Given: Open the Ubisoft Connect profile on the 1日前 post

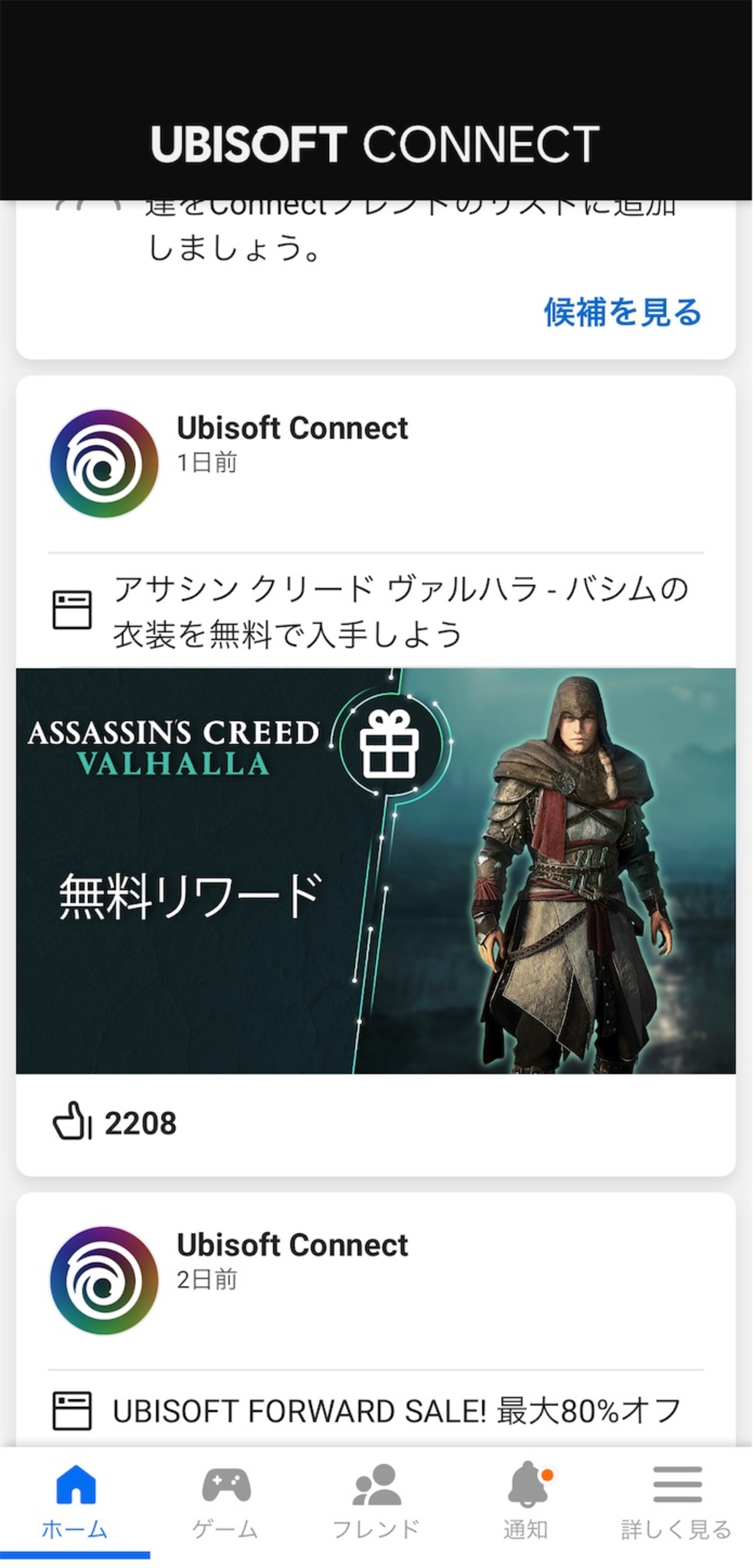Looking at the screenshot, I should coord(104,463).
